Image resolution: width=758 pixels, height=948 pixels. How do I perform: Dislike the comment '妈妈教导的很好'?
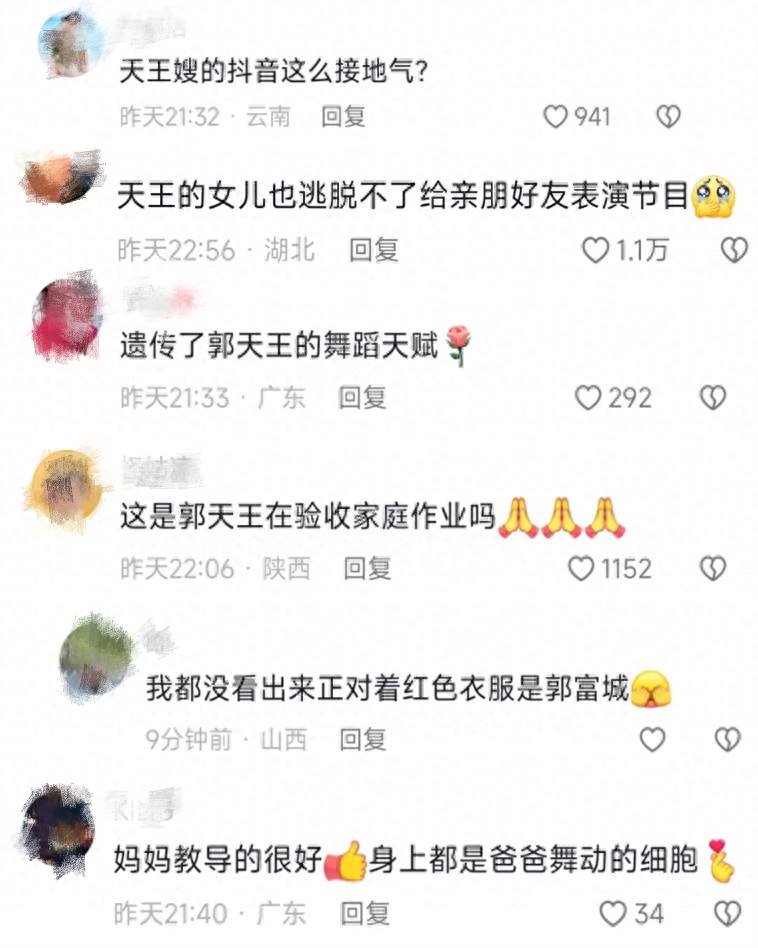729,913
